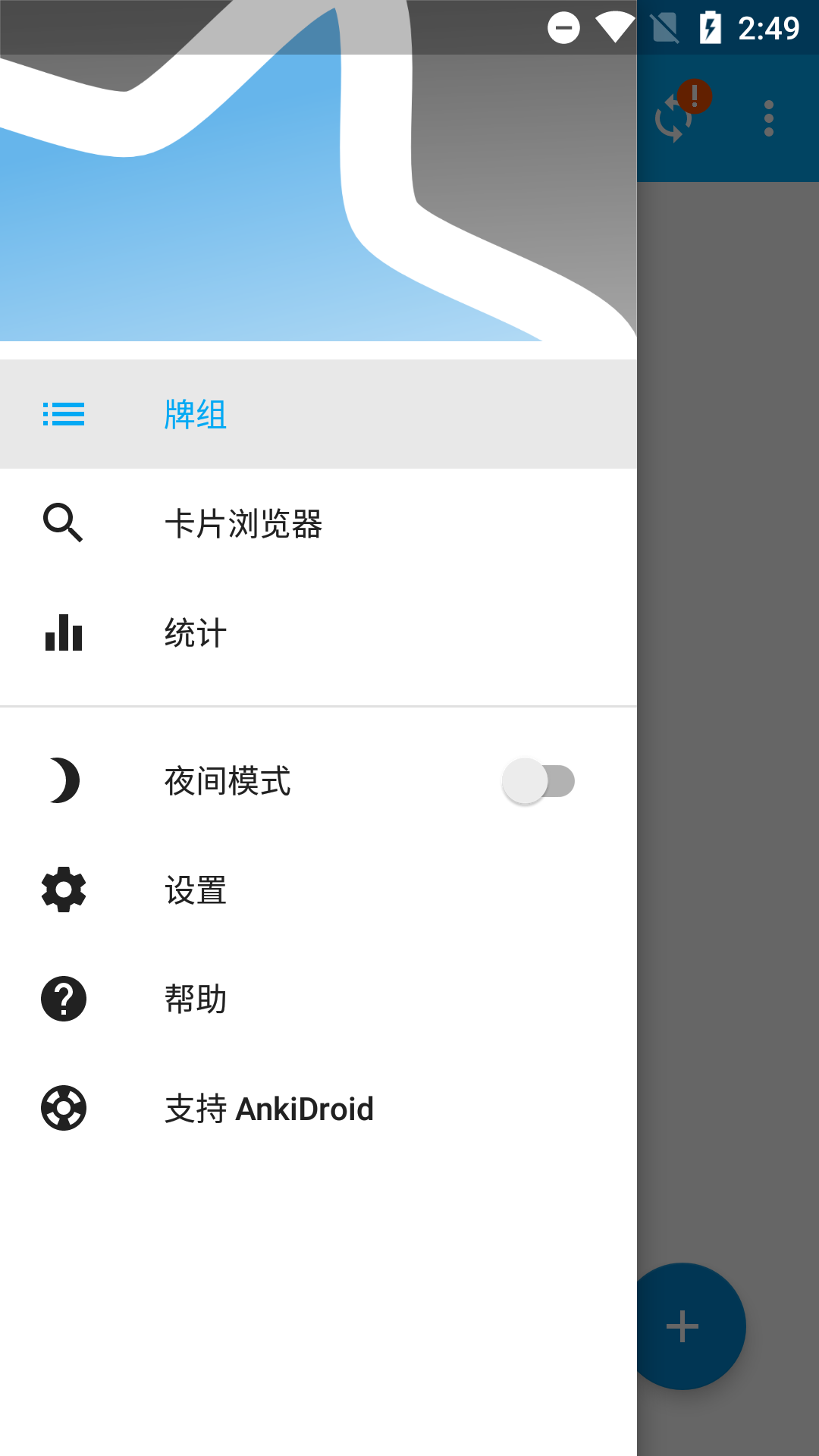Open the three-dot overflow menu
The width and height of the screenshot is (819, 1456).
tap(769, 118)
